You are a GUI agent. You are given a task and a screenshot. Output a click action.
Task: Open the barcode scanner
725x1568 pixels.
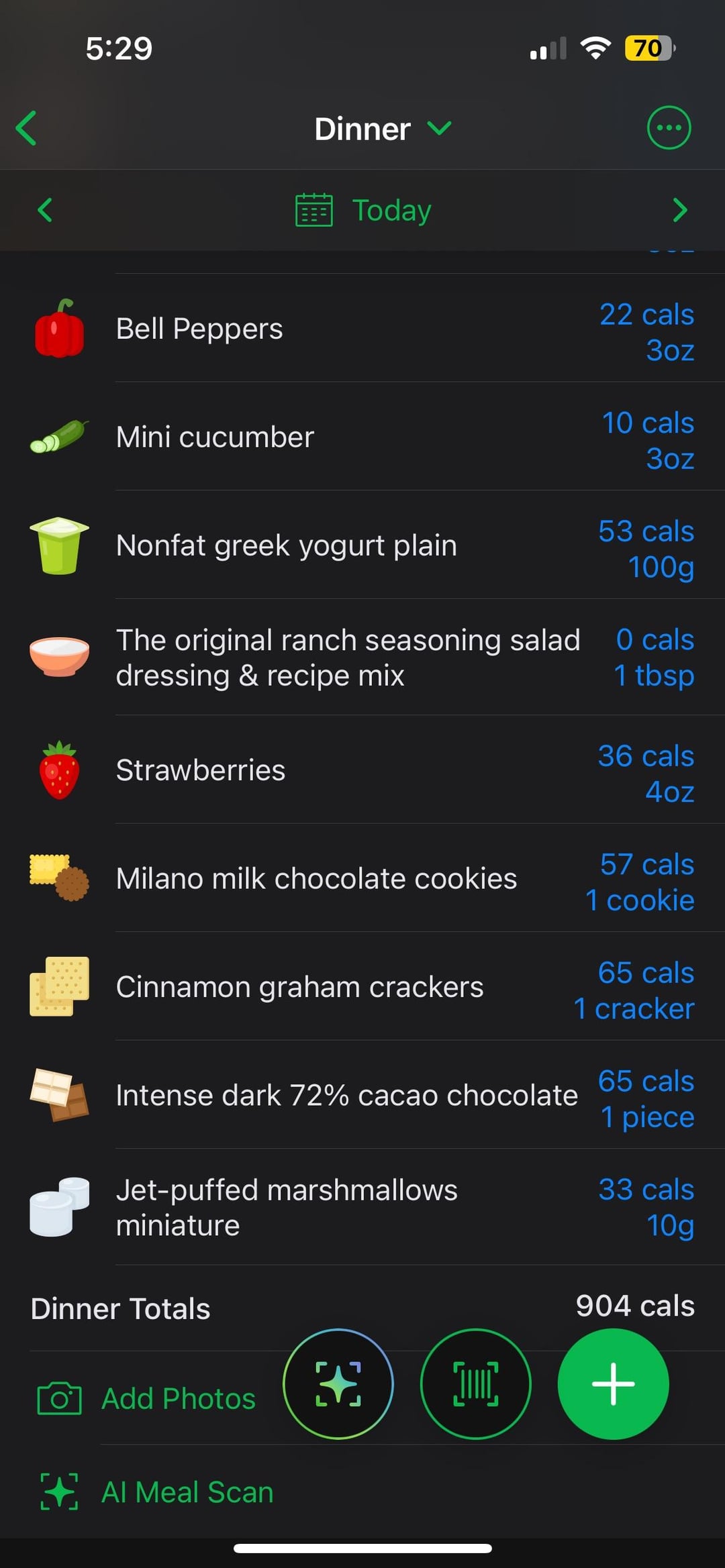point(475,1383)
